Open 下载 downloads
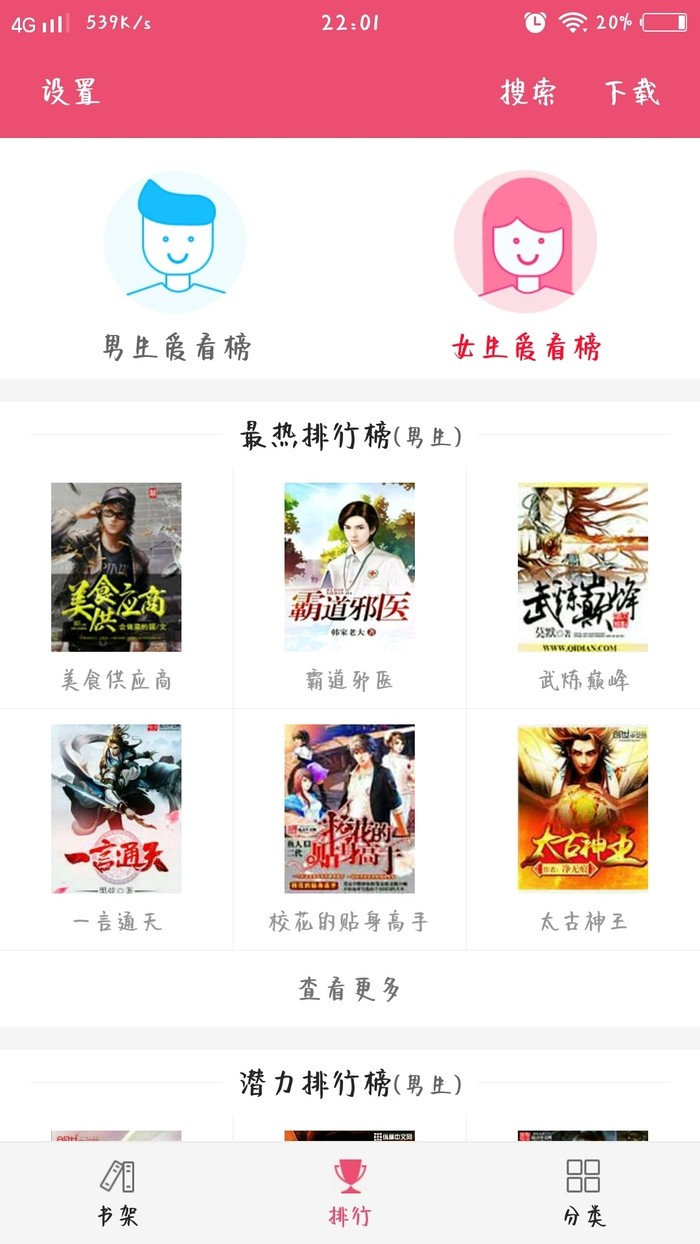The height and width of the screenshot is (1244, 700). click(x=631, y=93)
